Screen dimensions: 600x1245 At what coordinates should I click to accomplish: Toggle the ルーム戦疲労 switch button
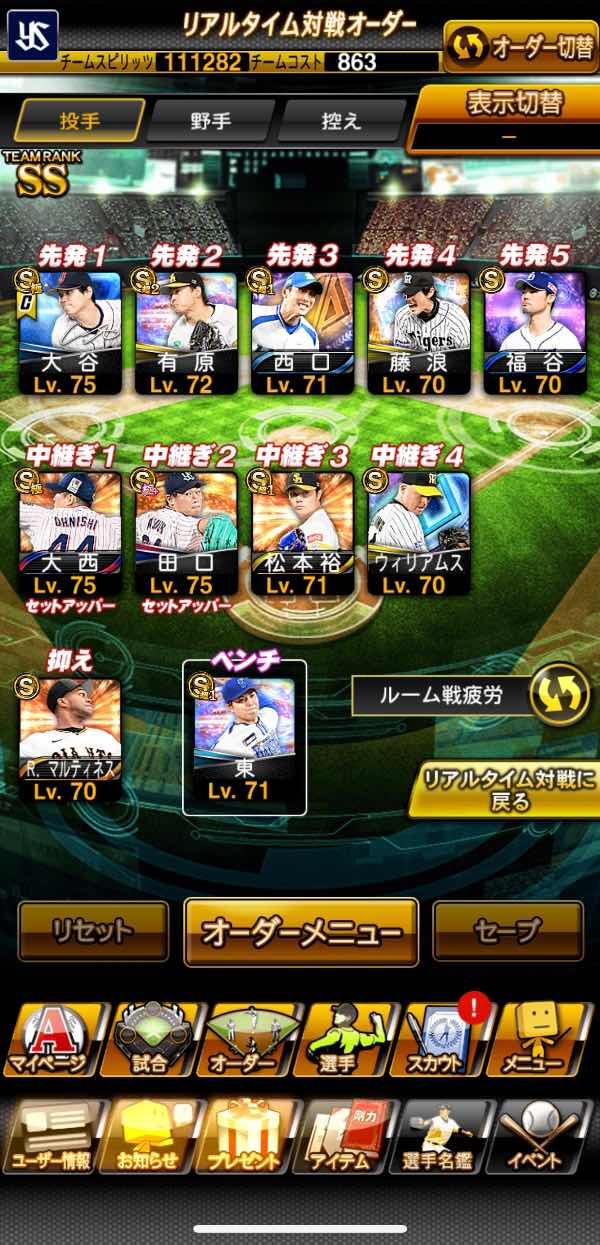coord(560,697)
